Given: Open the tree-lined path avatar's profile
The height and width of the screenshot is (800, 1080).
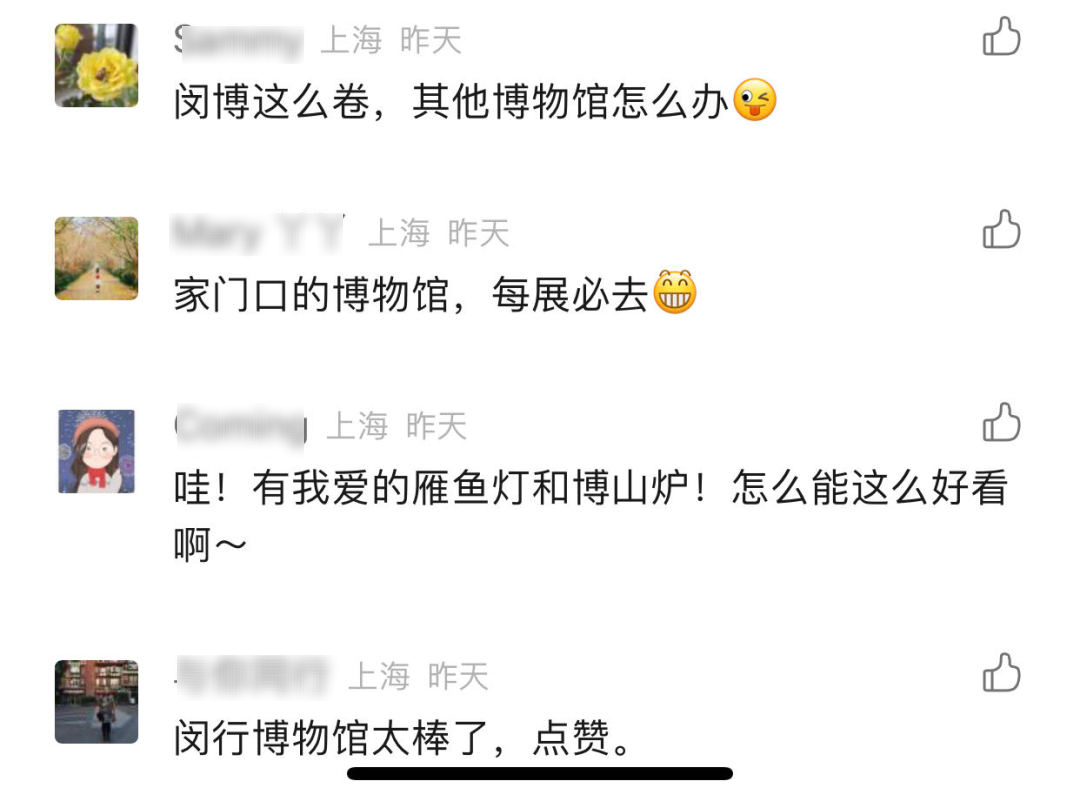Looking at the screenshot, I should [x=96, y=258].
